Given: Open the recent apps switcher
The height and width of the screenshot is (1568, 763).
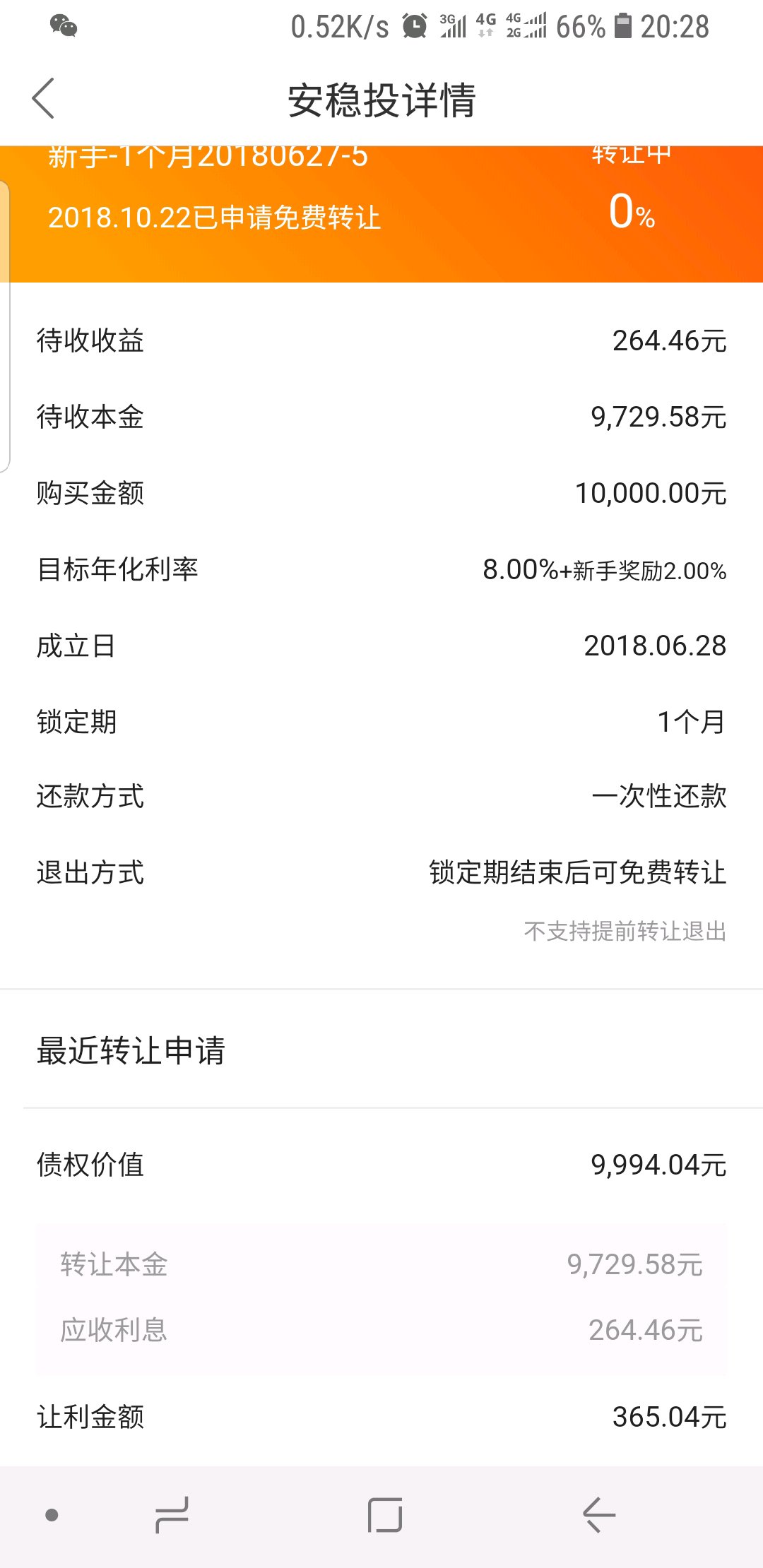Looking at the screenshot, I should click(172, 1515).
